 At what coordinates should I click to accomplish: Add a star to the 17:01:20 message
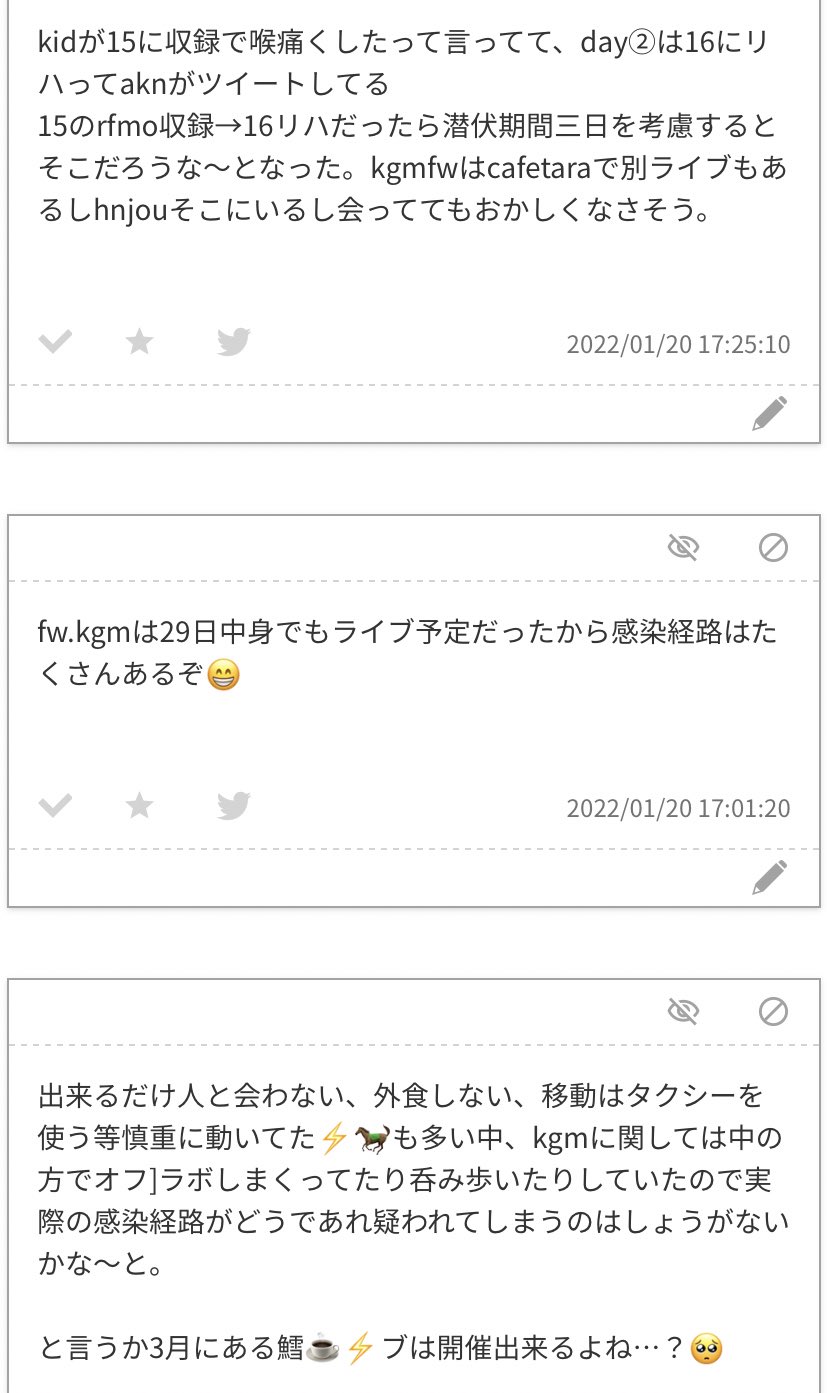click(140, 806)
